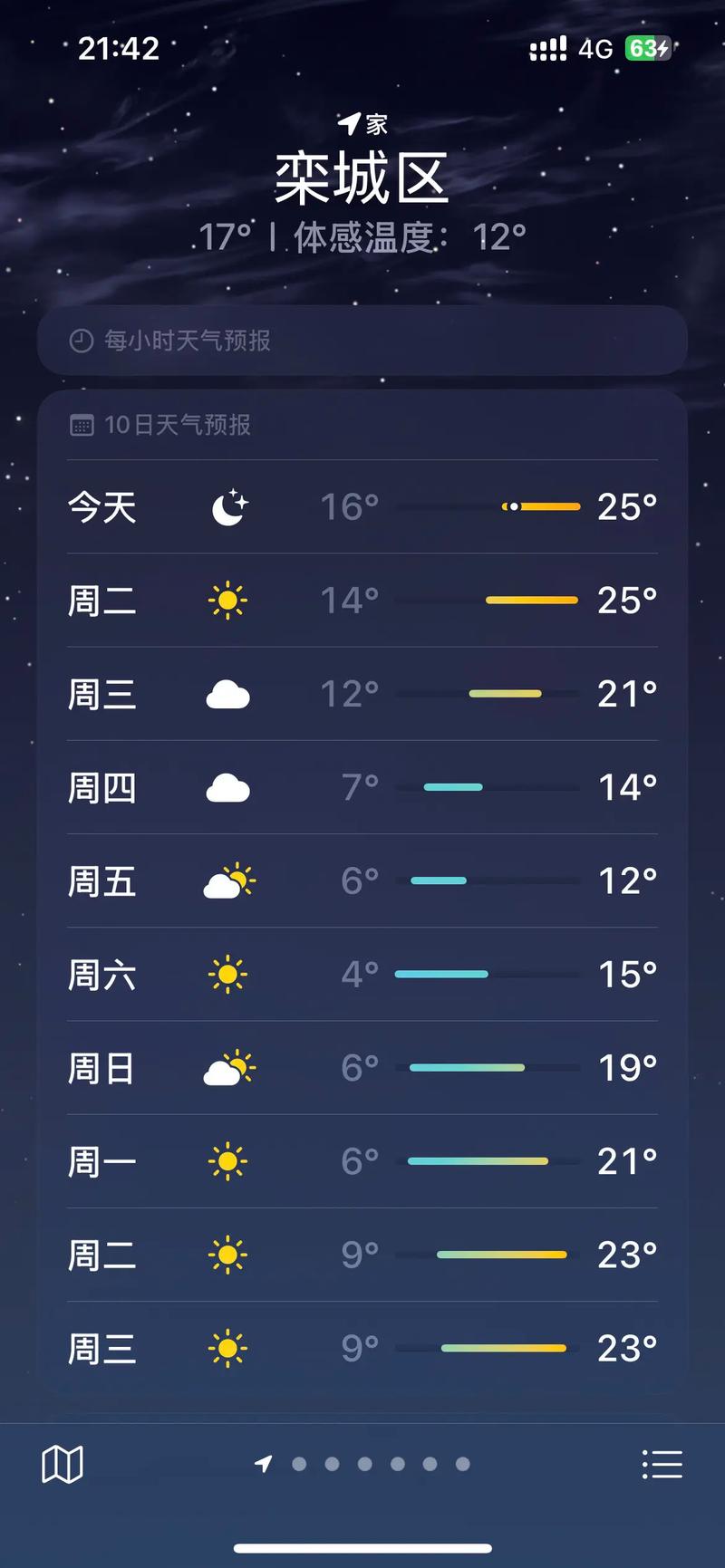Tap the last page indicator dot
Image resolution: width=725 pixels, height=1568 pixels.
pos(461,1463)
